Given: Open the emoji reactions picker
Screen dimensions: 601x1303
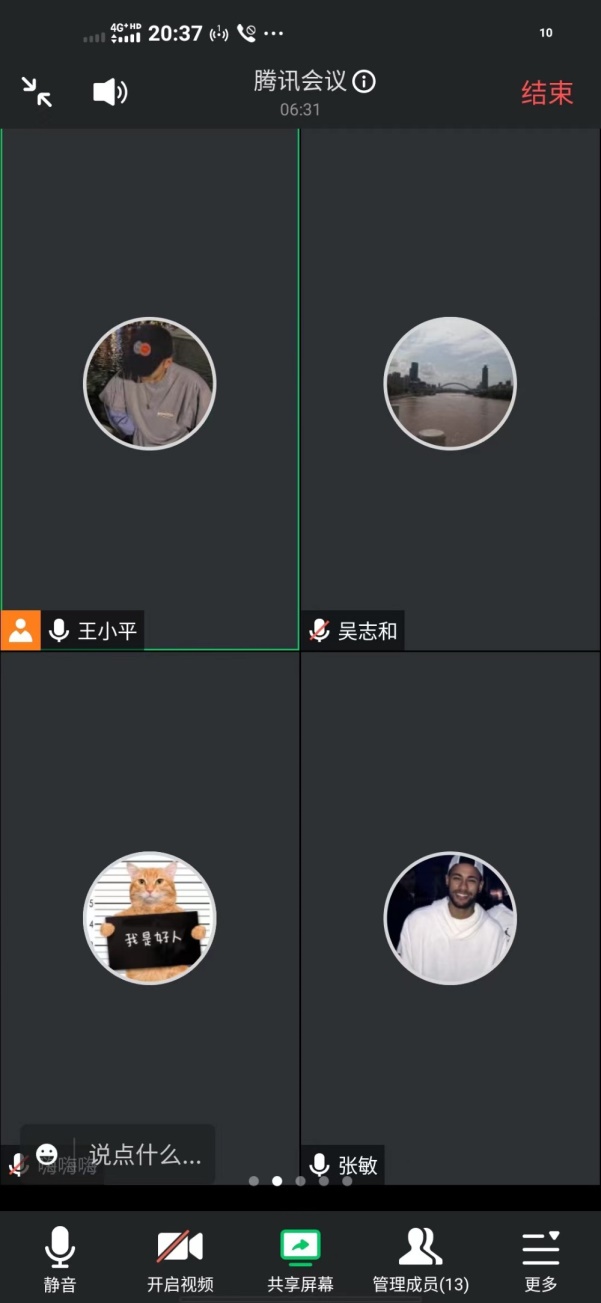Looking at the screenshot, I should pos(47,1155).
